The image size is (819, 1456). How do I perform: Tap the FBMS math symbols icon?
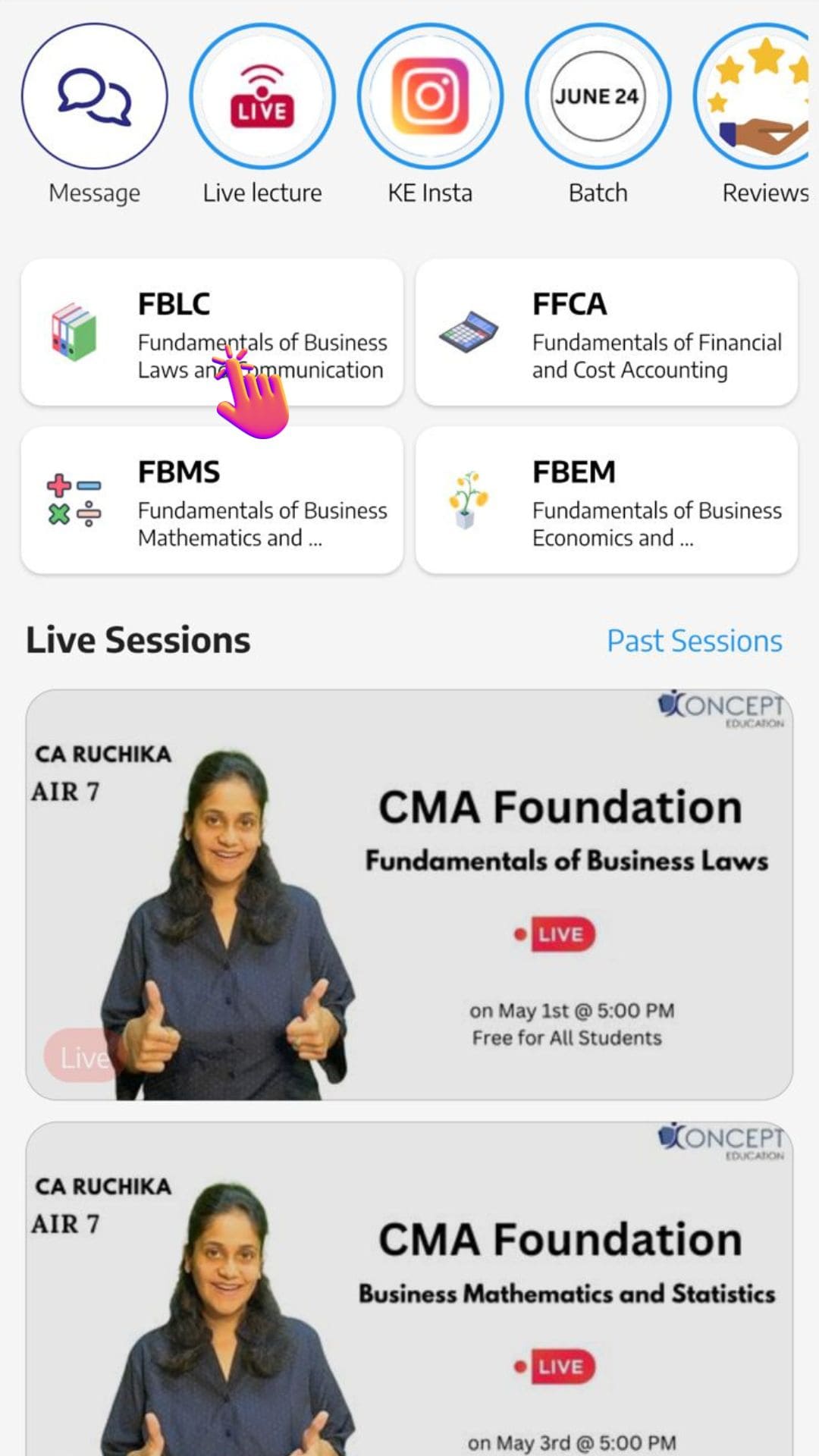(72, 499)
